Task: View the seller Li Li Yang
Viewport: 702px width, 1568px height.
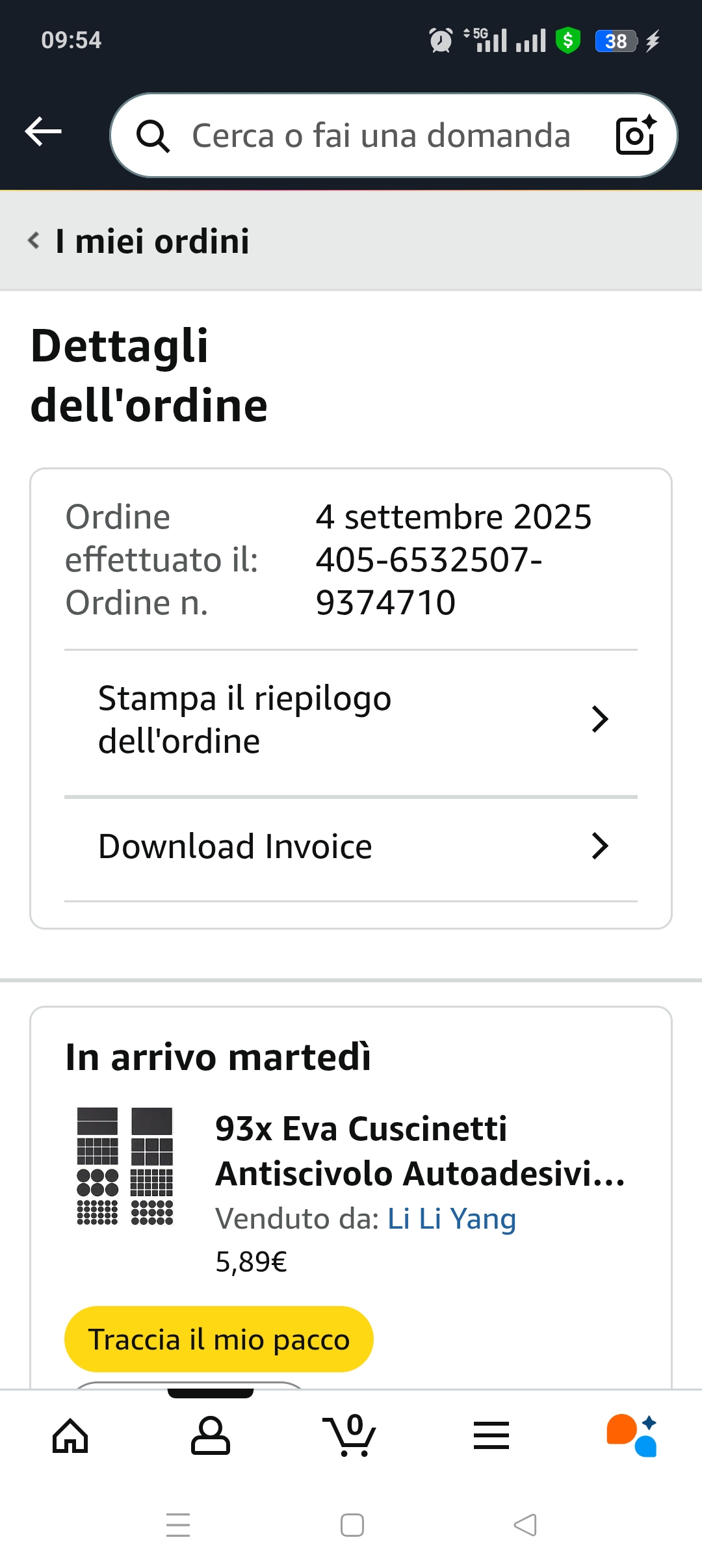Action: point(451,1219)
